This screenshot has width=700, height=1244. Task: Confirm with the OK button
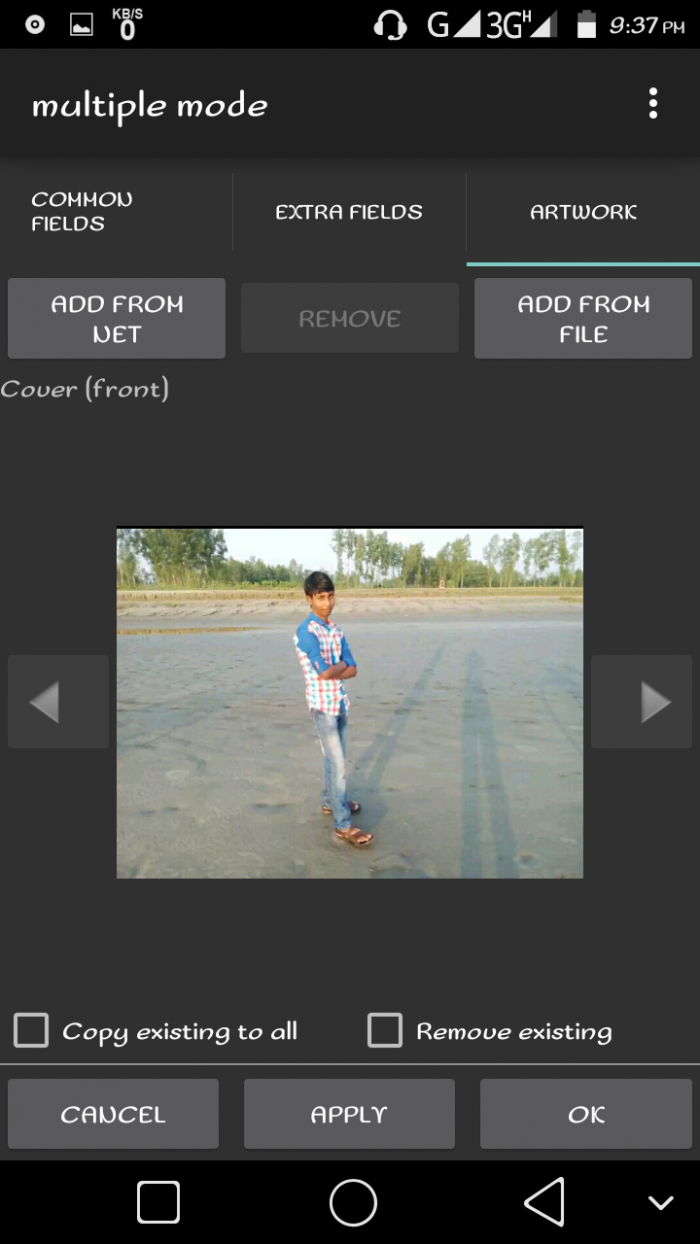[586, 1114]
